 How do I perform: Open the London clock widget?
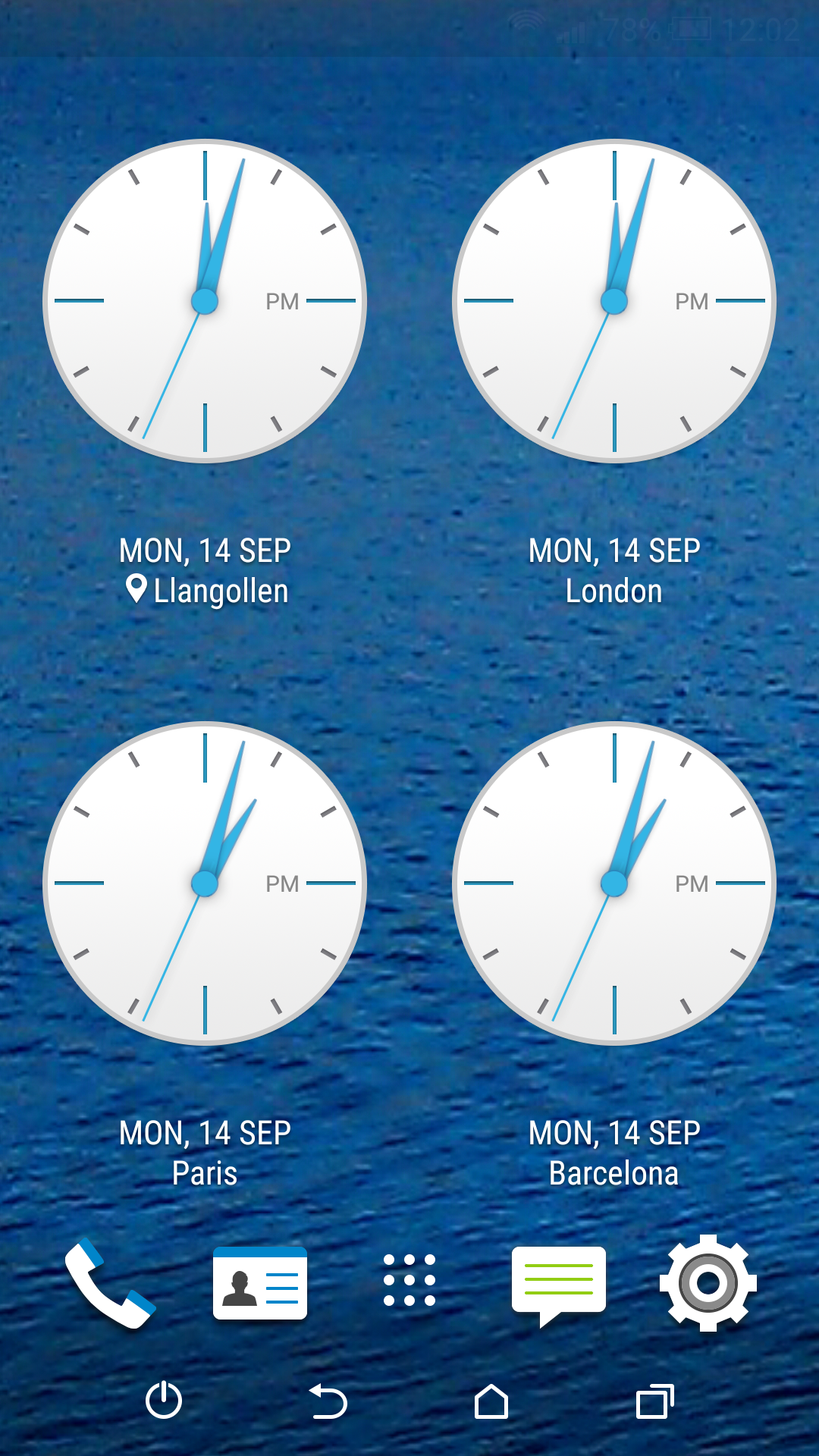pyautogui.click(x=614, y=301)
